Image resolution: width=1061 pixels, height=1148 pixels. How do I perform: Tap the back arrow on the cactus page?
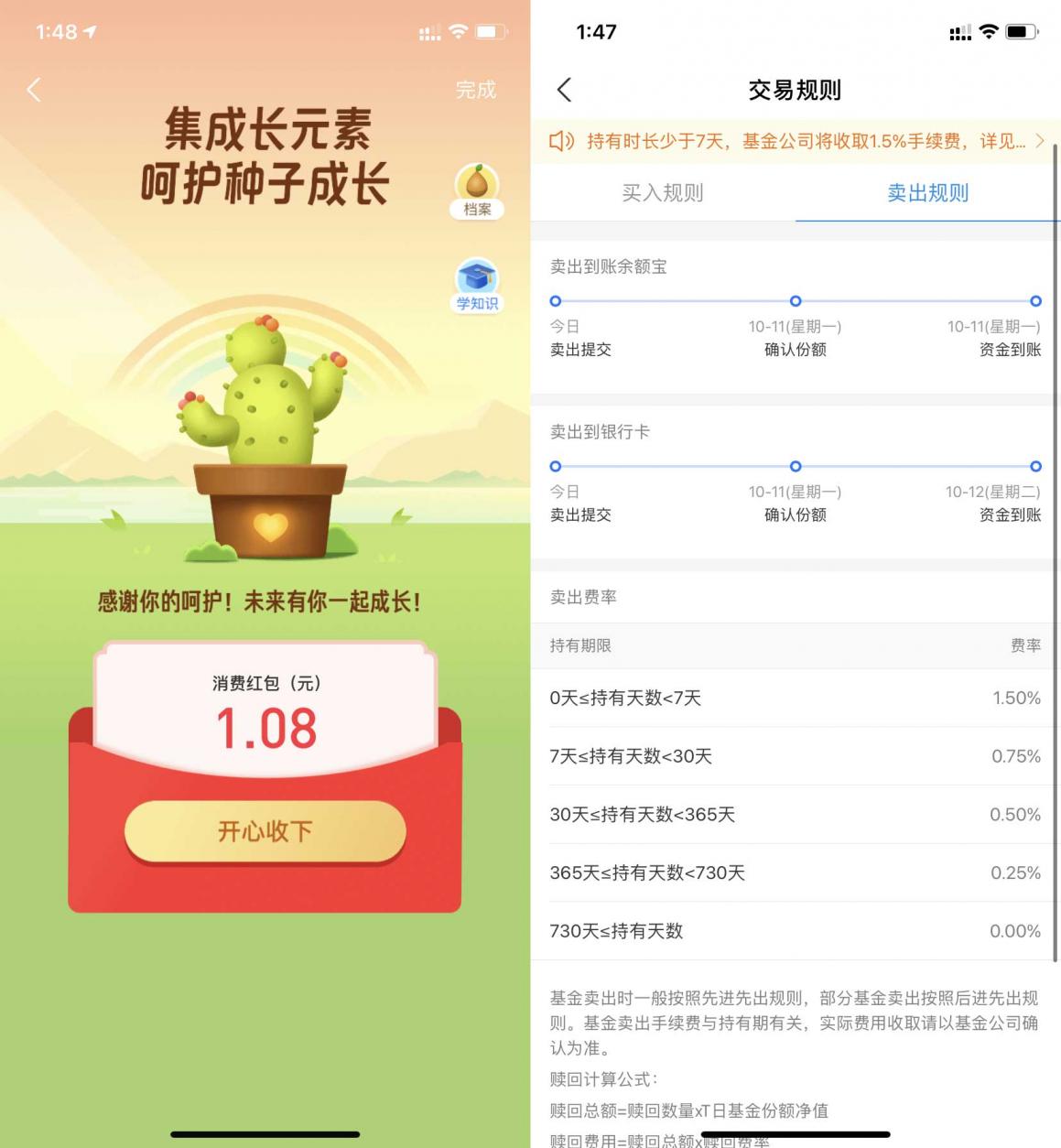[x=33, y=90]
